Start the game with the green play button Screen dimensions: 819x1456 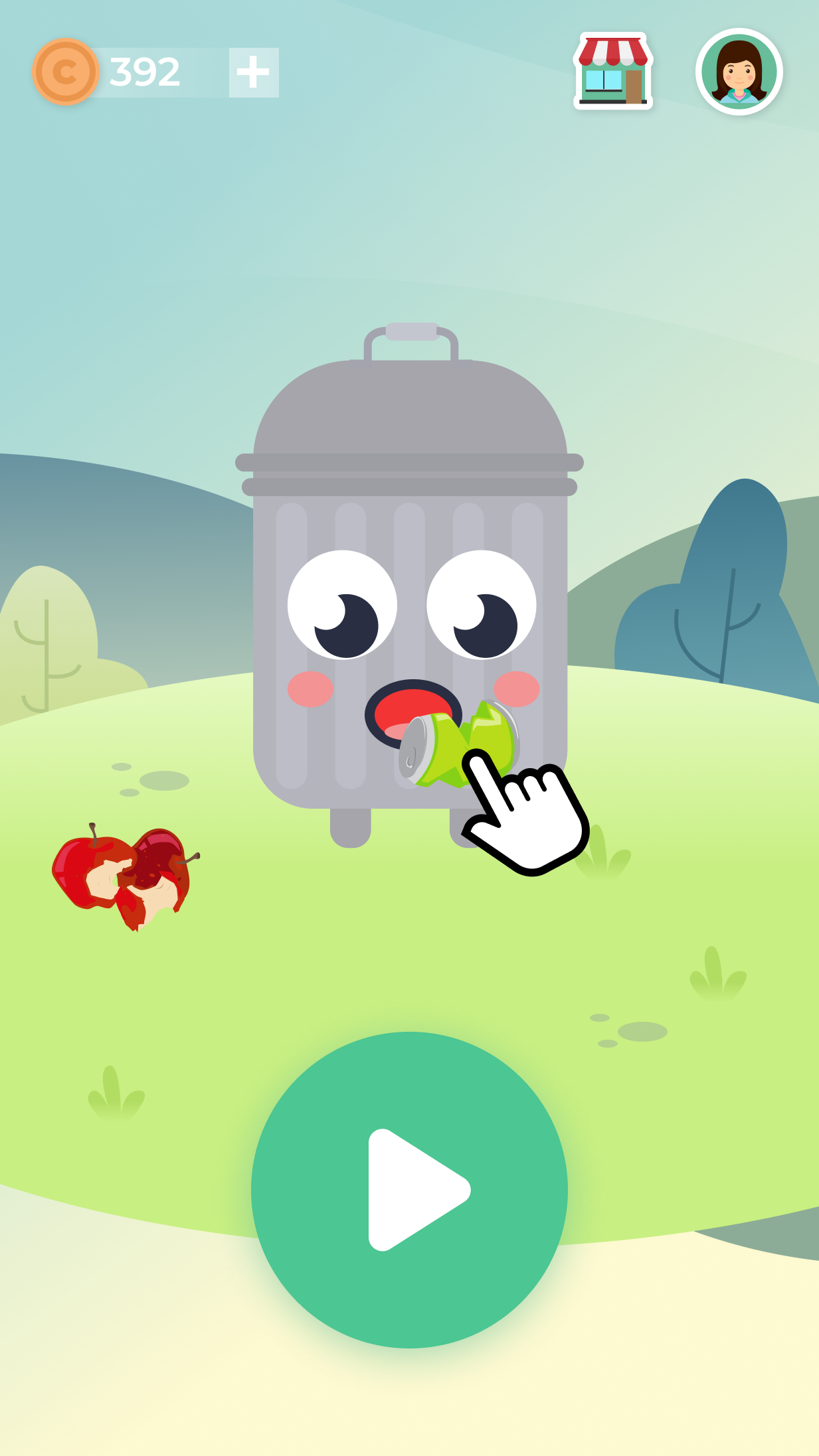click(x=409, y=1189)
